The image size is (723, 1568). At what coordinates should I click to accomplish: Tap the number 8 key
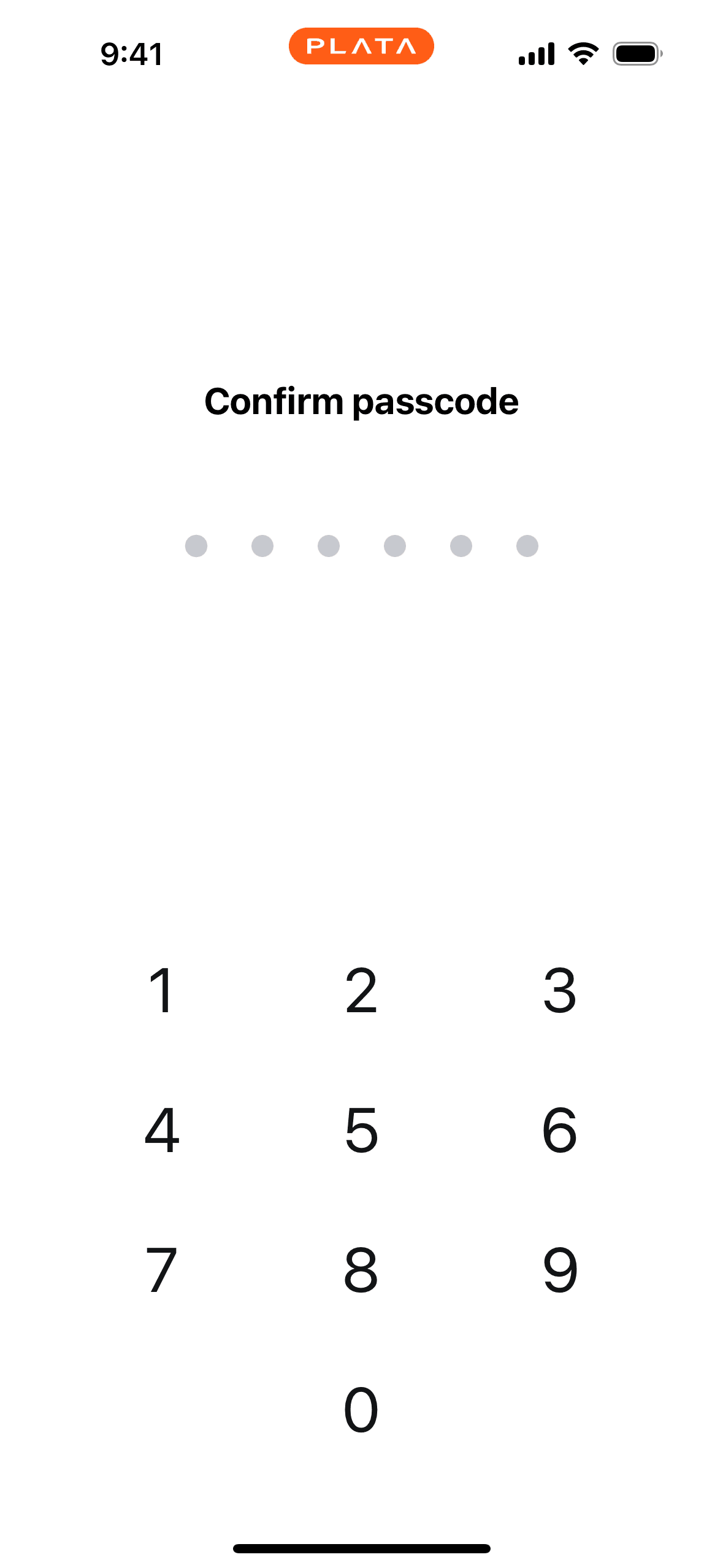click(361, 1269)
